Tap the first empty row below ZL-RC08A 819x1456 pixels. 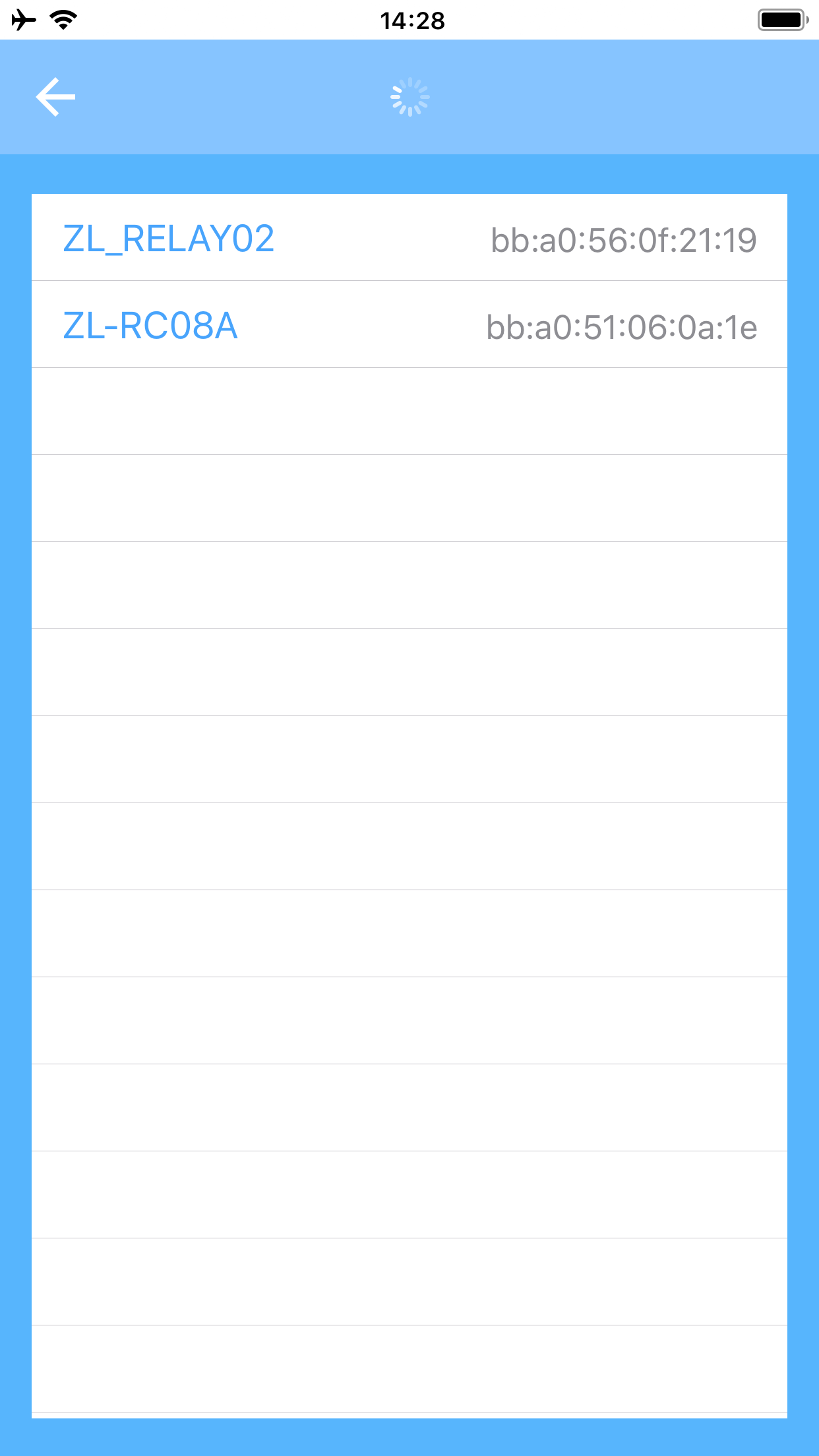coord(409,410)
